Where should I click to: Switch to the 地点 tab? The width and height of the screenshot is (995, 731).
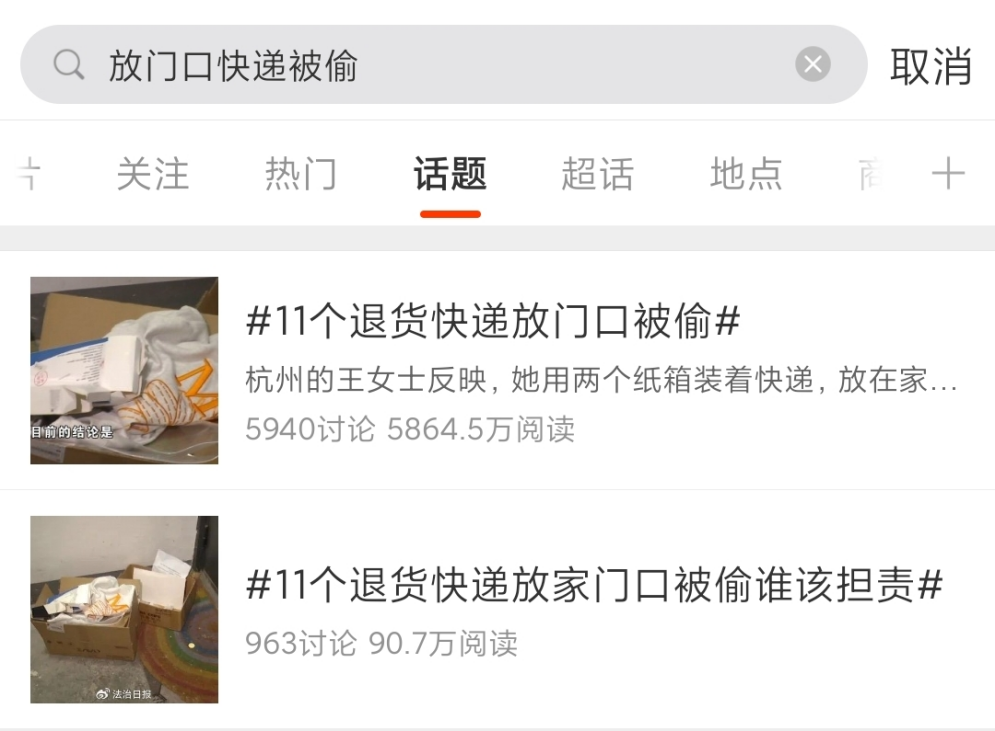click(x=746, y=174)
